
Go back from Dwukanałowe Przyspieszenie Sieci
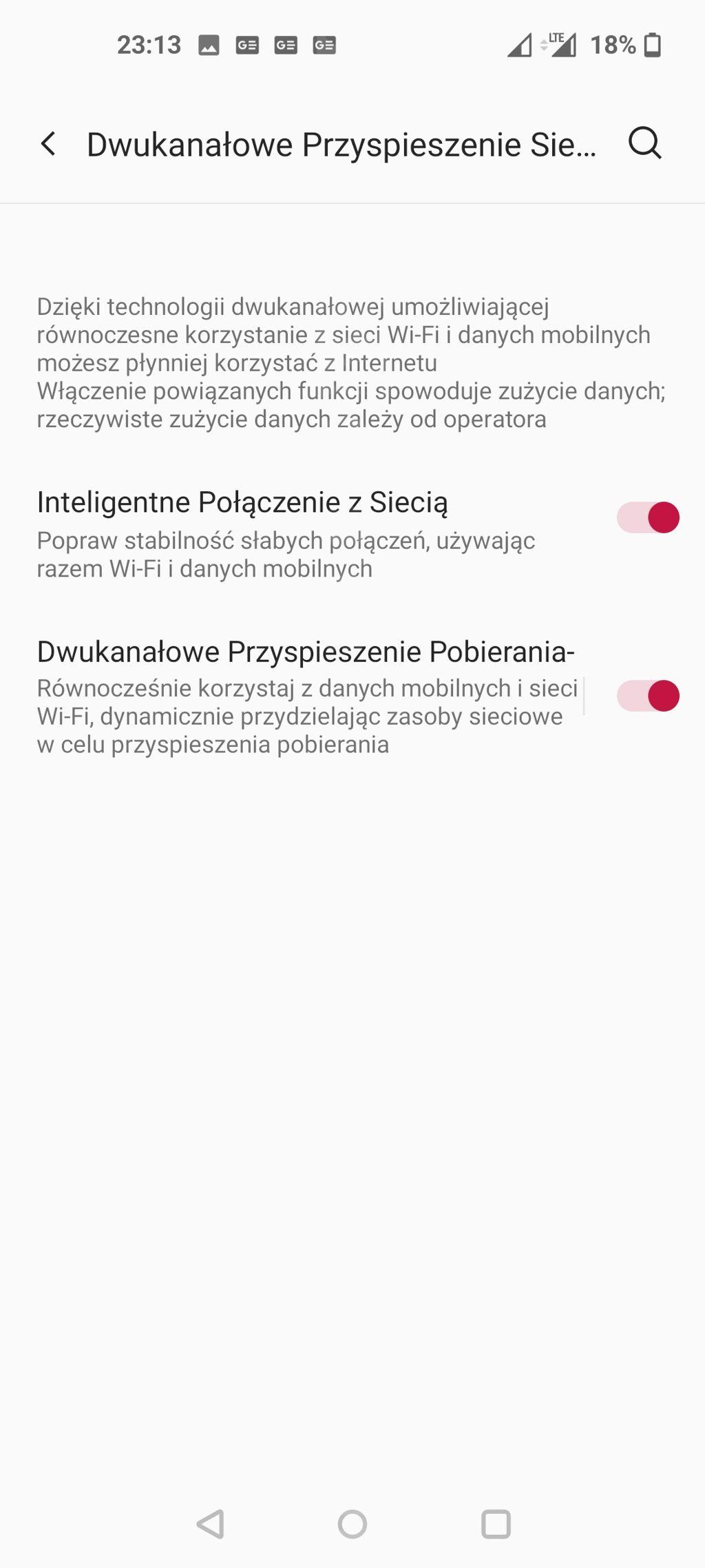coord(48,144)
